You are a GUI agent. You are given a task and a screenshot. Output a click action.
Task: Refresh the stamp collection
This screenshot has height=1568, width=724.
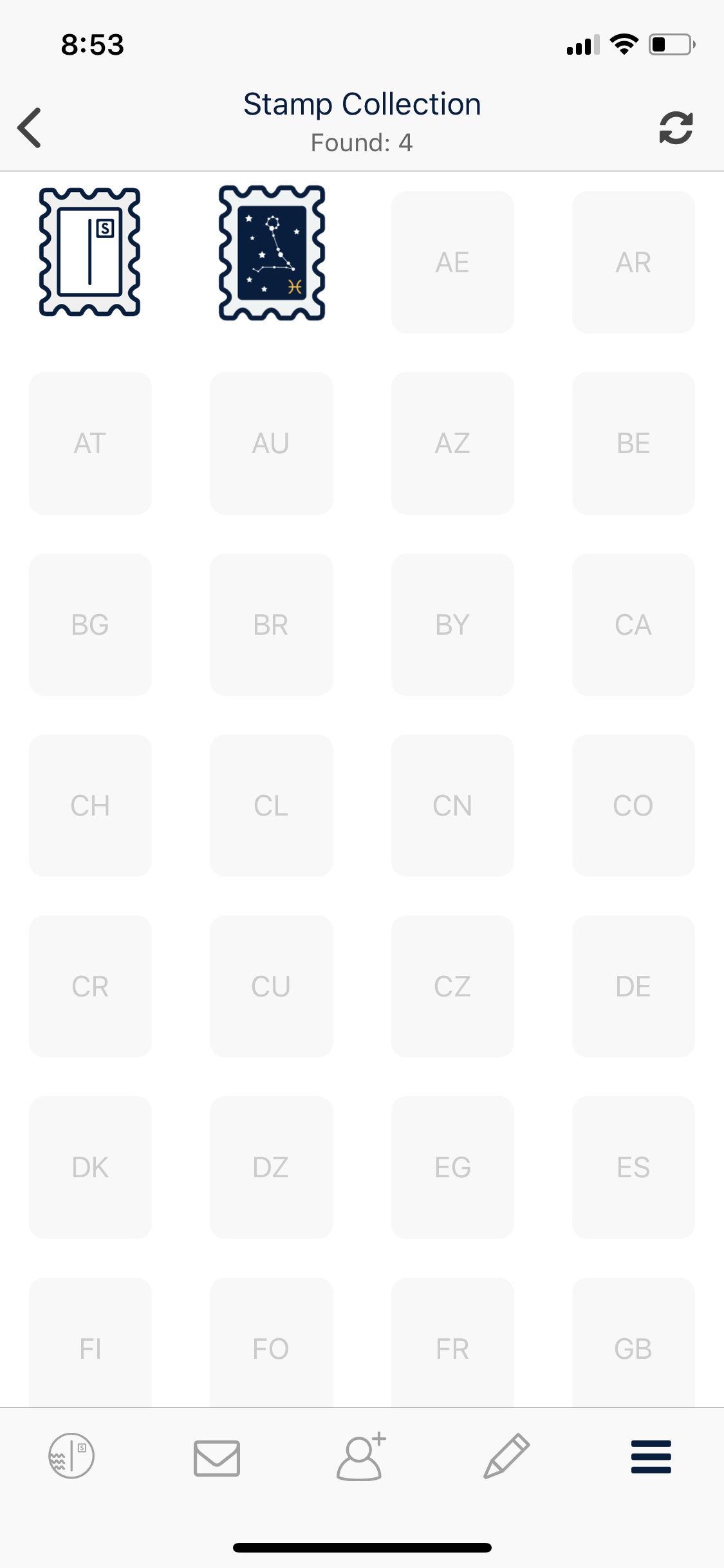676,127
